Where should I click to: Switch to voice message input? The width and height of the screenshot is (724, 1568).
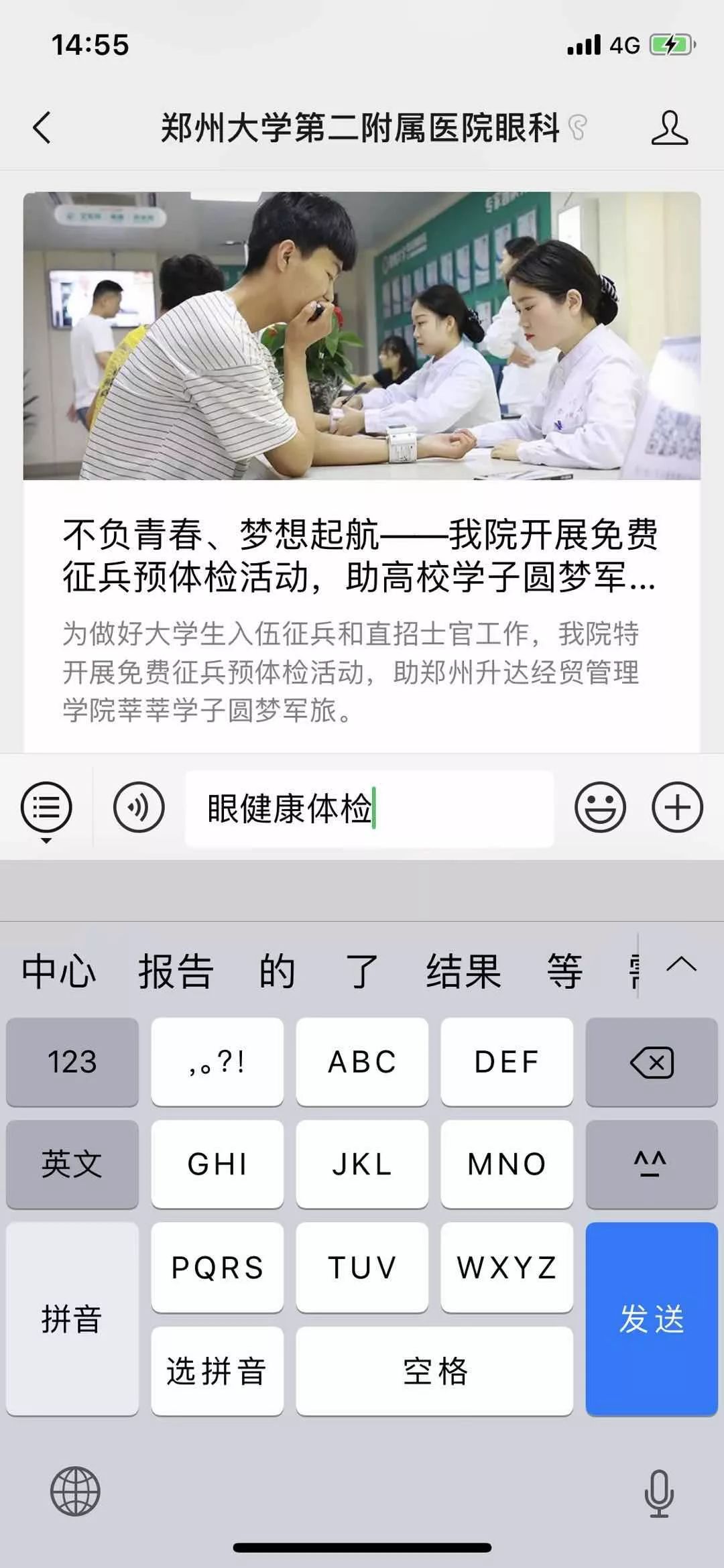click(x=139, y=808)
